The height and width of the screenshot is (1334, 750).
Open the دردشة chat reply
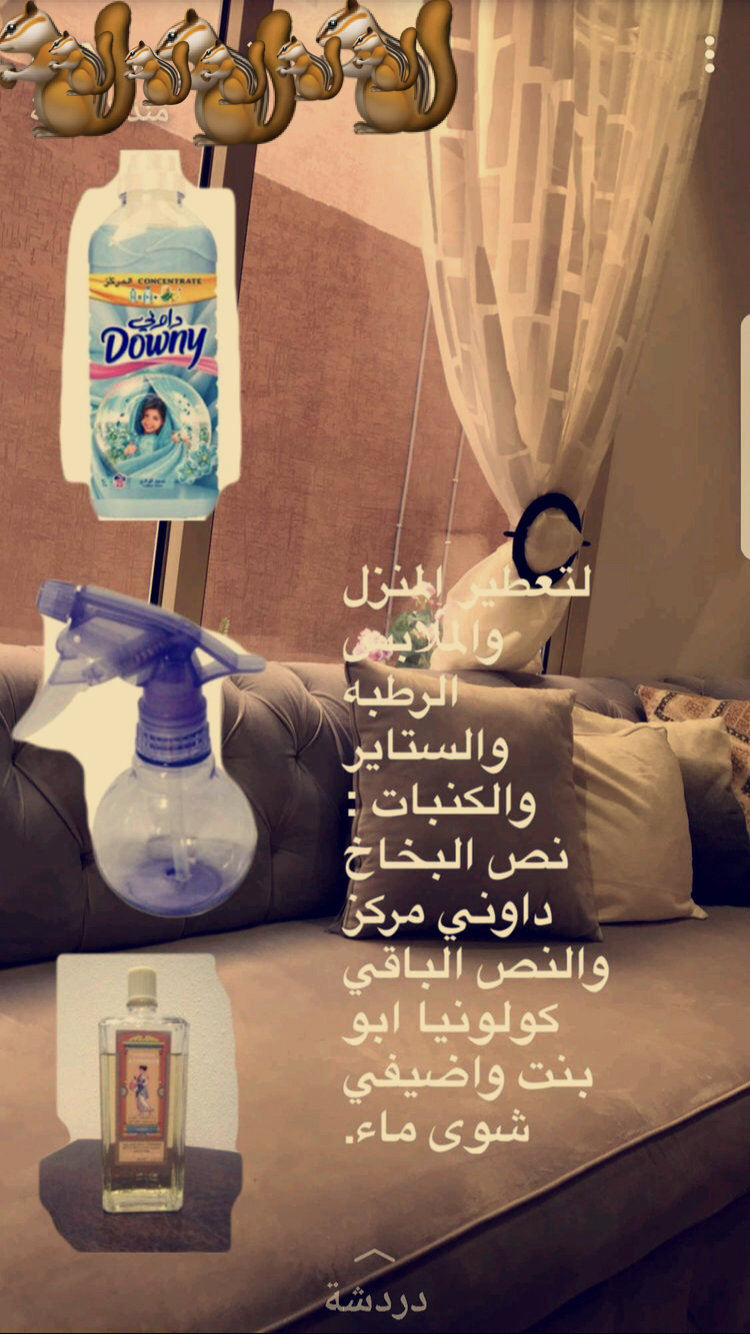click(375, 1286)
